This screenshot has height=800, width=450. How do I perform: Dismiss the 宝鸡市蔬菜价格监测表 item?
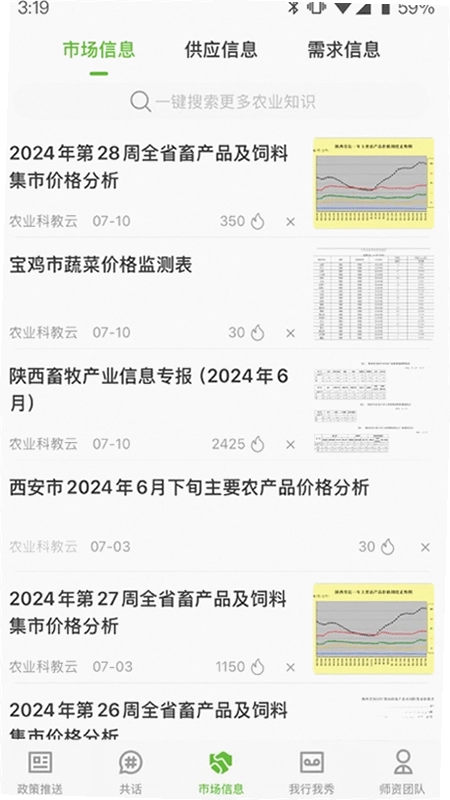[x=290, y=333]
